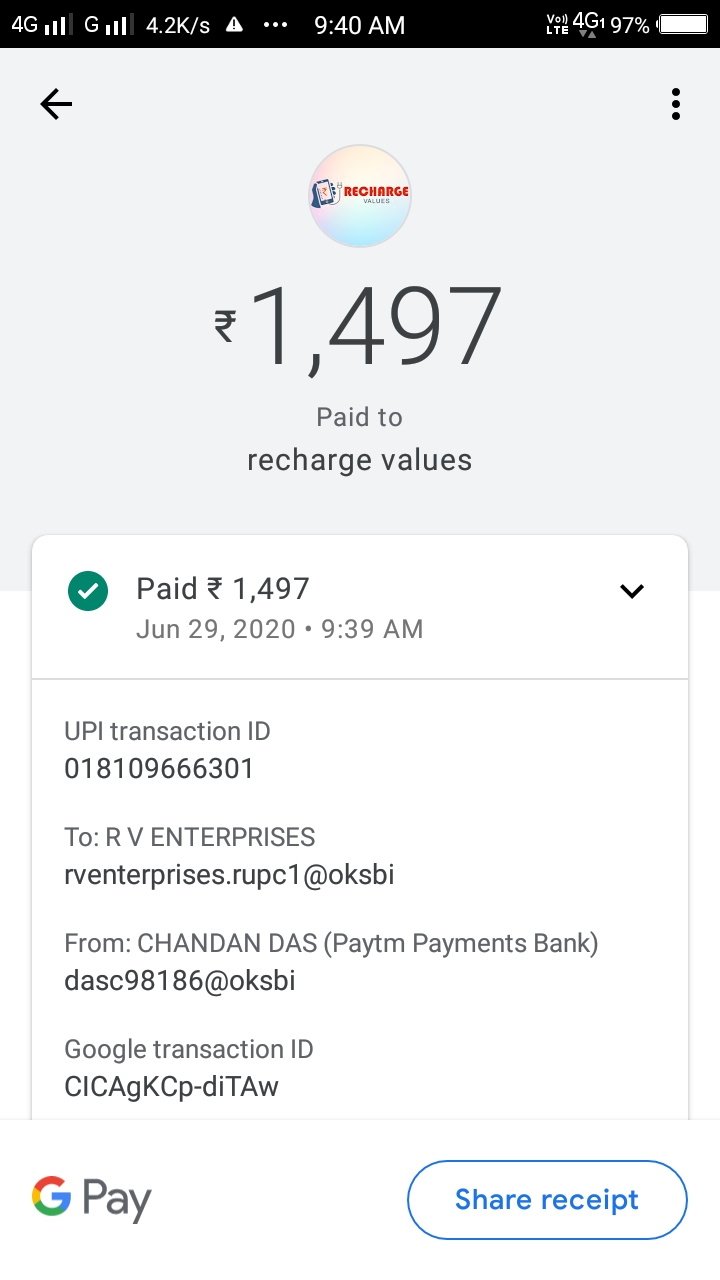Open the recharge values merchant avatar
The width and height of the screenshot is (720, 1280).
pyautogui.click(x=360, y=196)
